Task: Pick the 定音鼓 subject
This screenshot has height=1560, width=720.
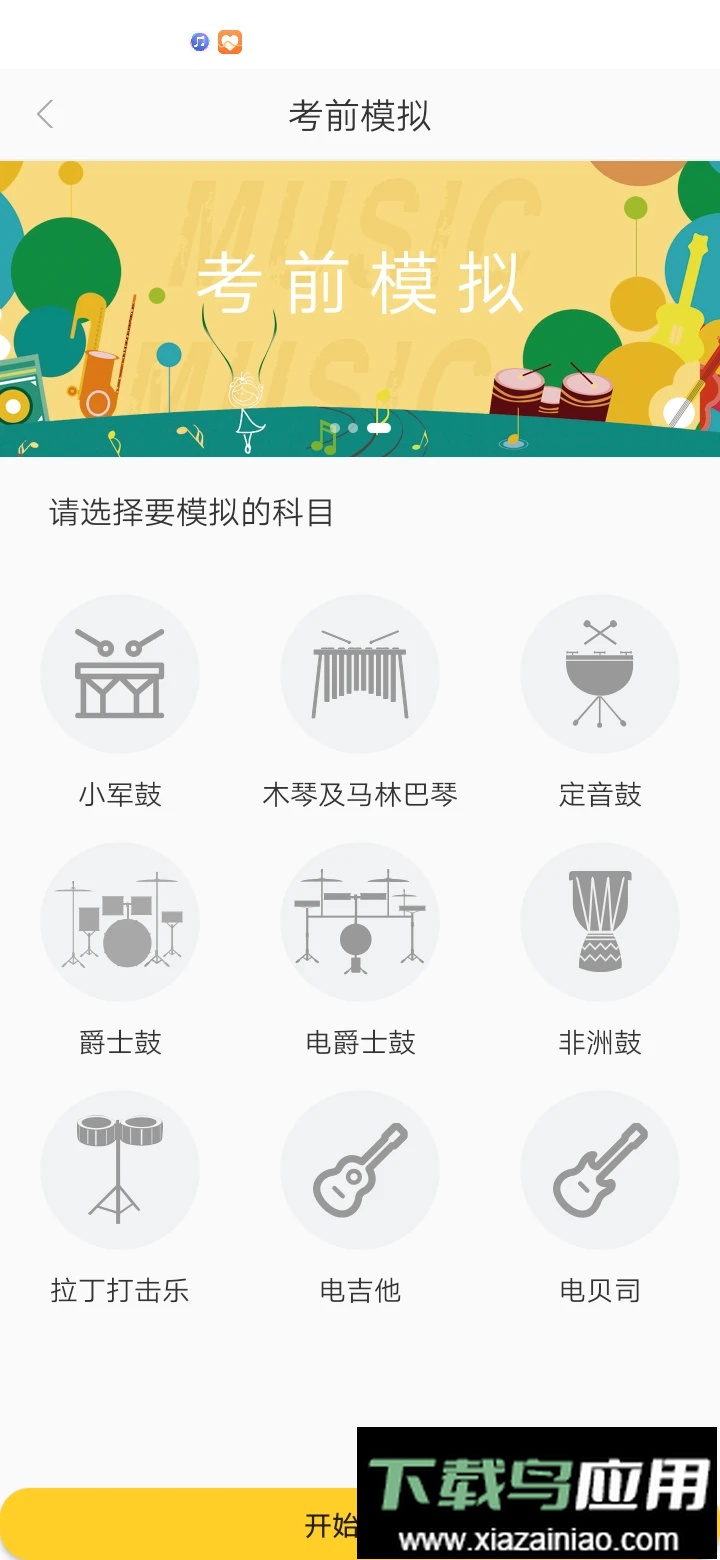Action: pyautogui.click(x=600, y=674)
